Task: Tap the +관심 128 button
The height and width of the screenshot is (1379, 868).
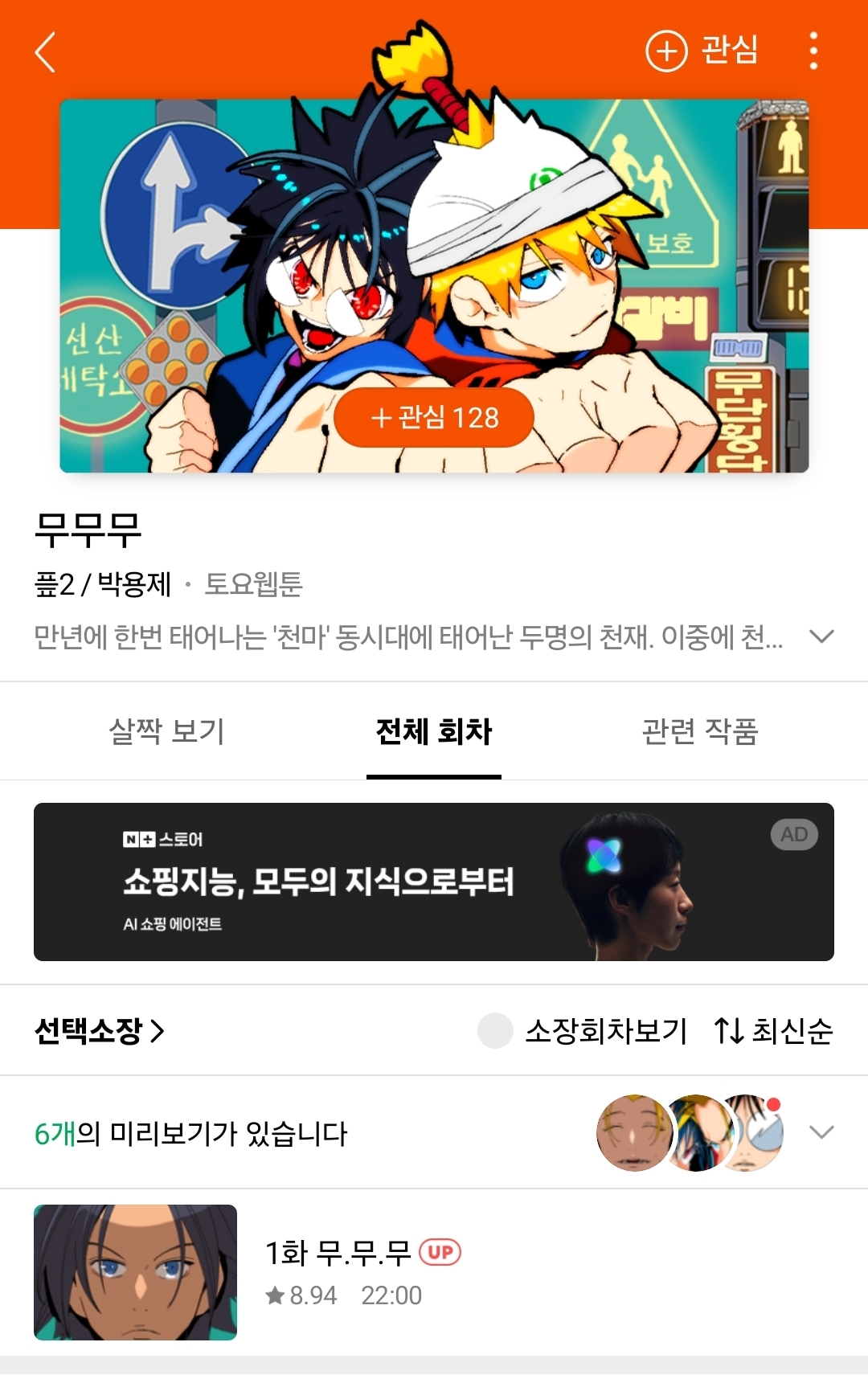Action: coord(434,418)
